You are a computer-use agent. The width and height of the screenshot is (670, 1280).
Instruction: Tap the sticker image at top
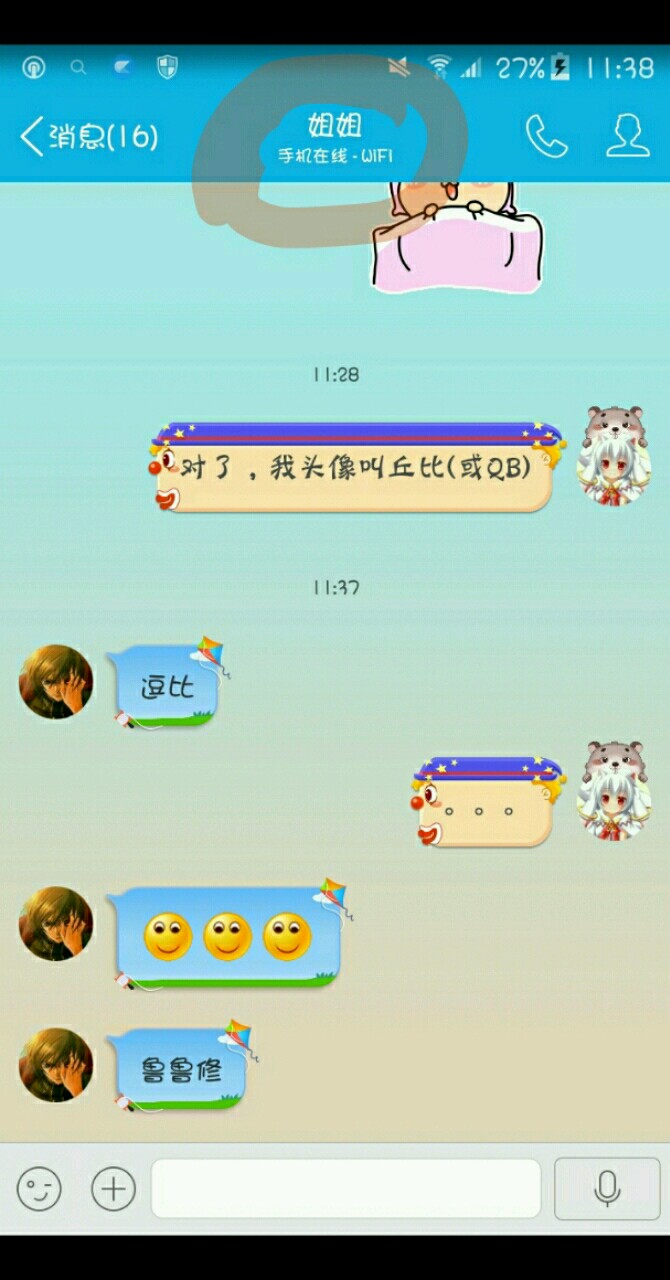coord(458,238)
